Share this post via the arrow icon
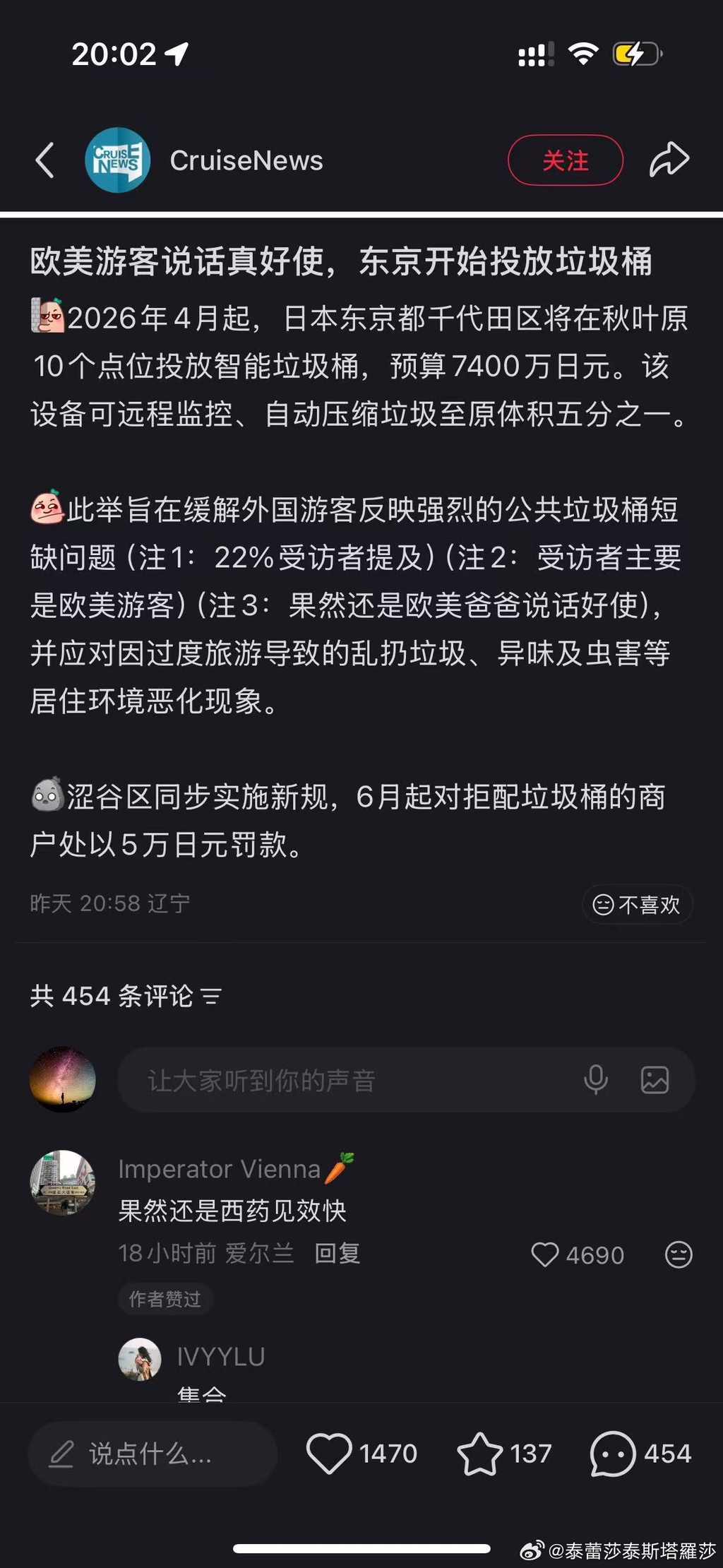This screenshot has height=1568, width=723. 669,160
